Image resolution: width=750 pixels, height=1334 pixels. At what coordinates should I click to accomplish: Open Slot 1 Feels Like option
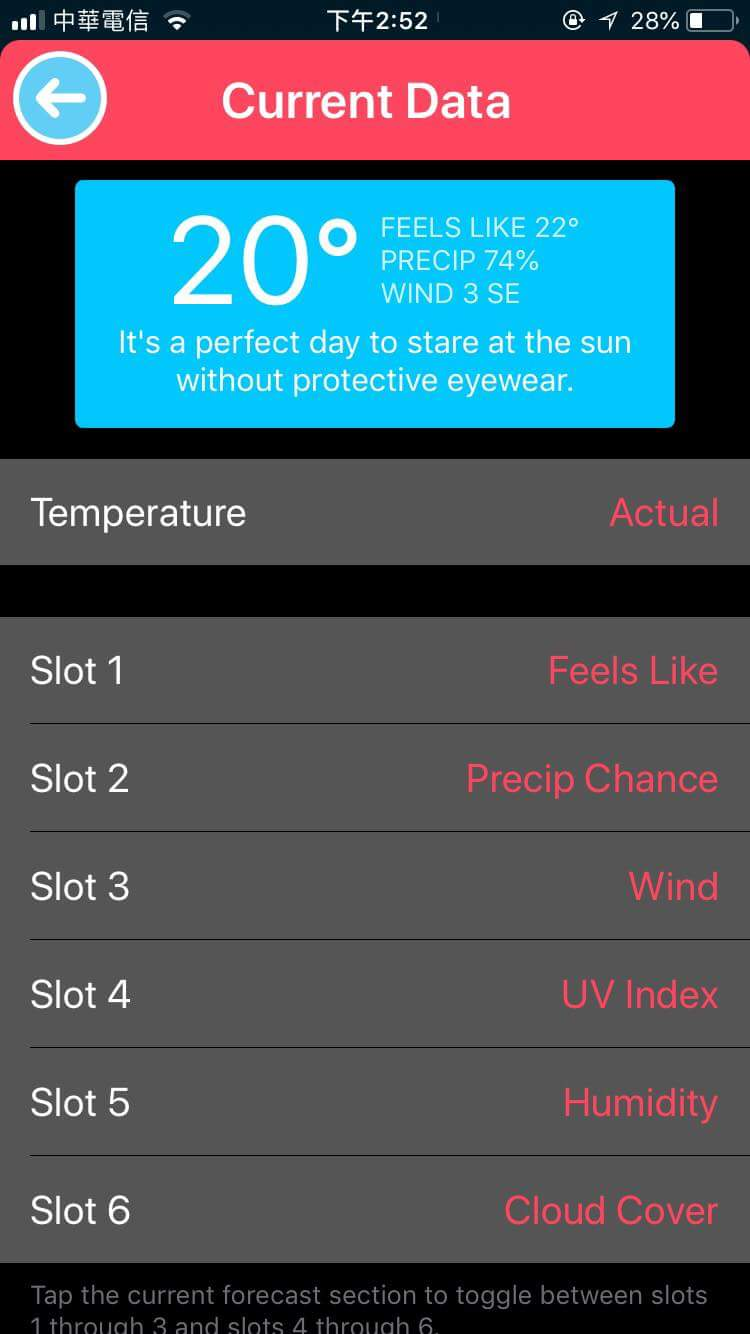[x=375, y=671]
